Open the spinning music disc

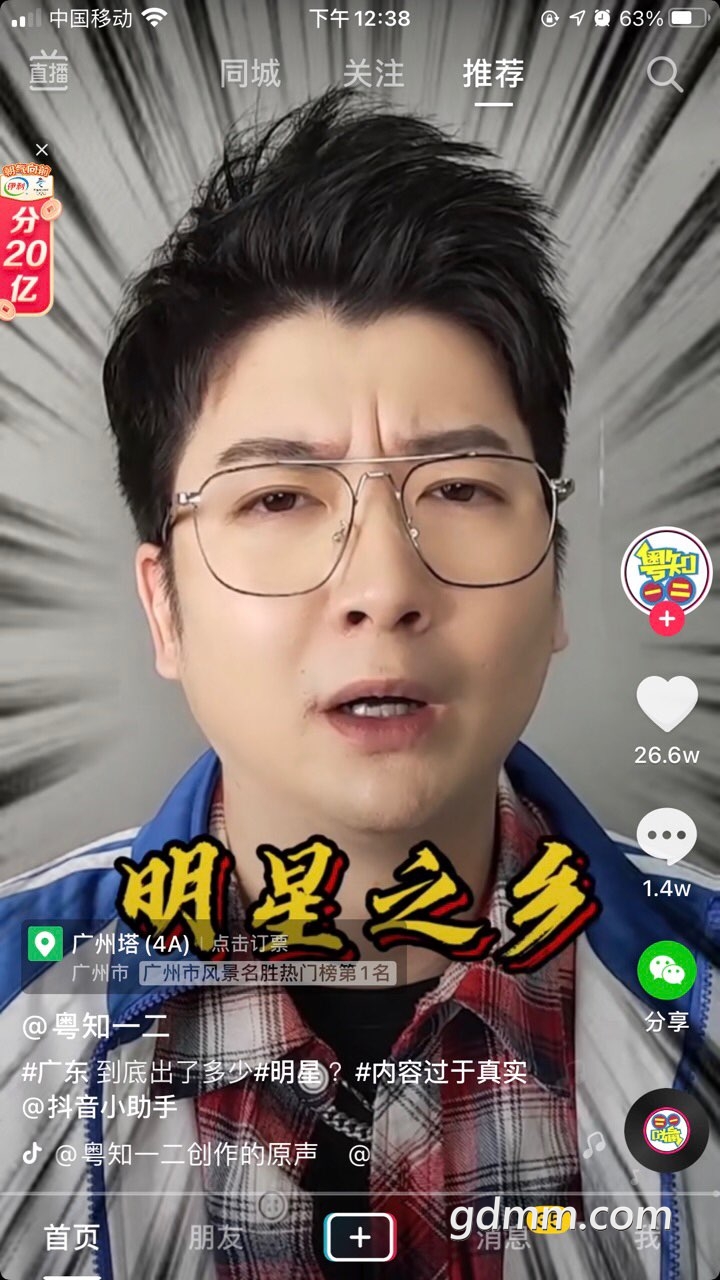pos(667,1130)
